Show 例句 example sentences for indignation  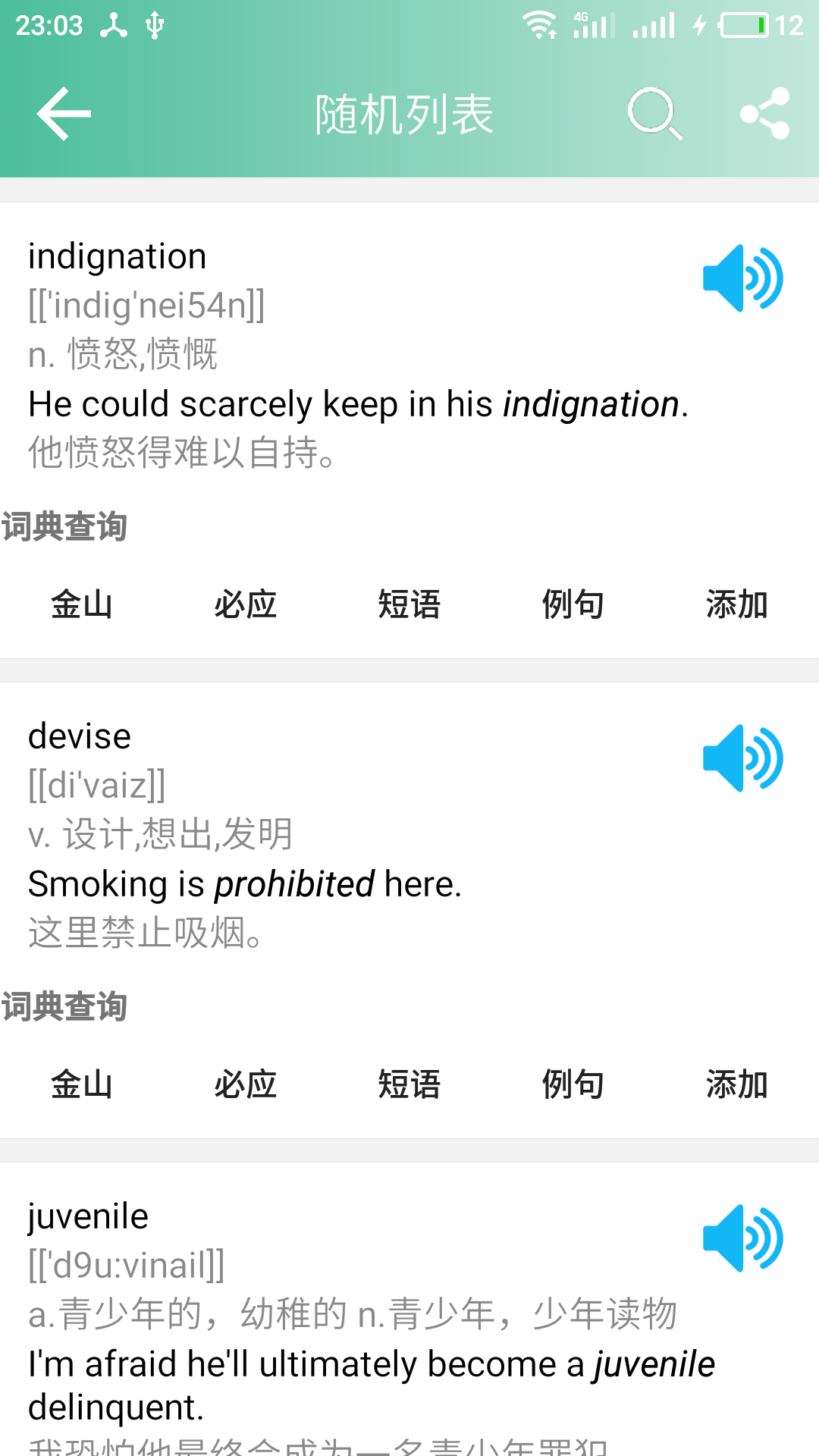(573, 605)
